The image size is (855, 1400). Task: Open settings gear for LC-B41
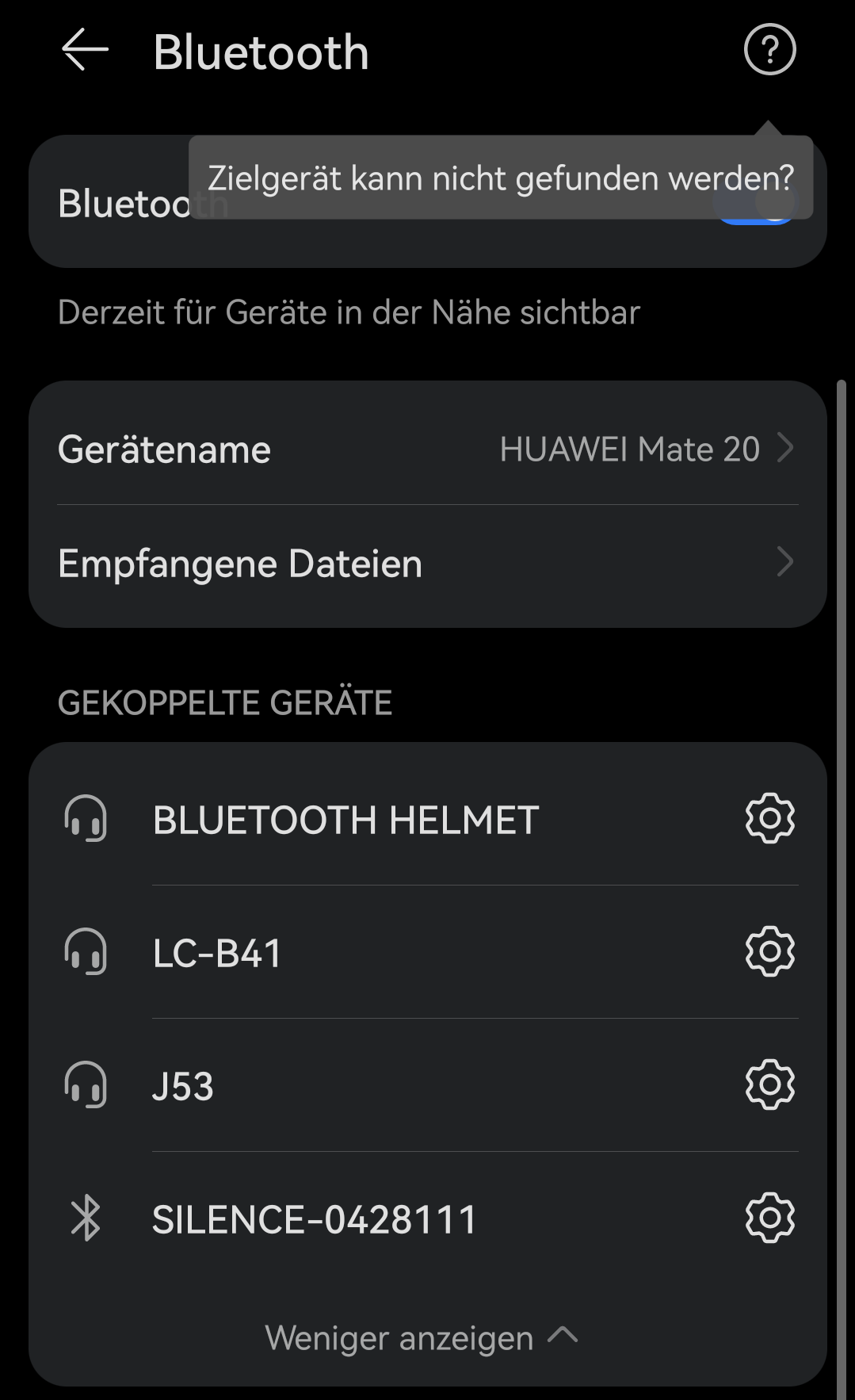tap(769, 951)
